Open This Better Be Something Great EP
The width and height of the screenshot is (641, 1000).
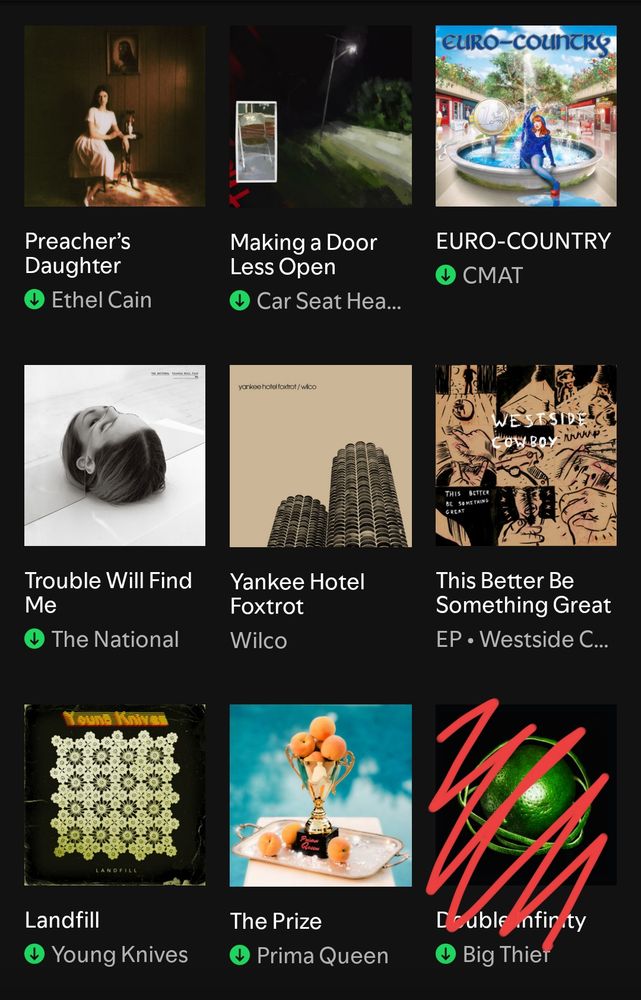(526, 455)
